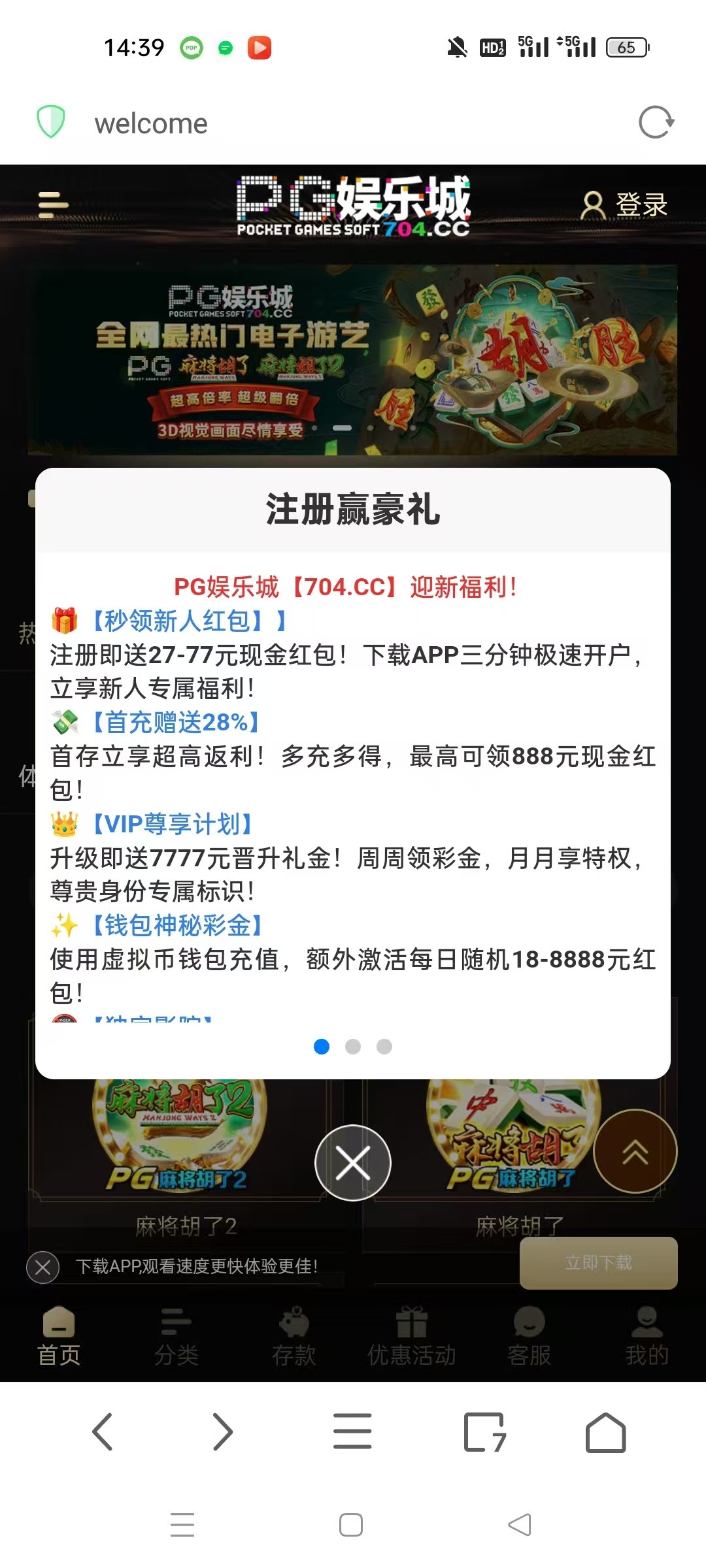The image size is (706, 1568).
Task: Go back in the browser
Action: pos(103,1432)
